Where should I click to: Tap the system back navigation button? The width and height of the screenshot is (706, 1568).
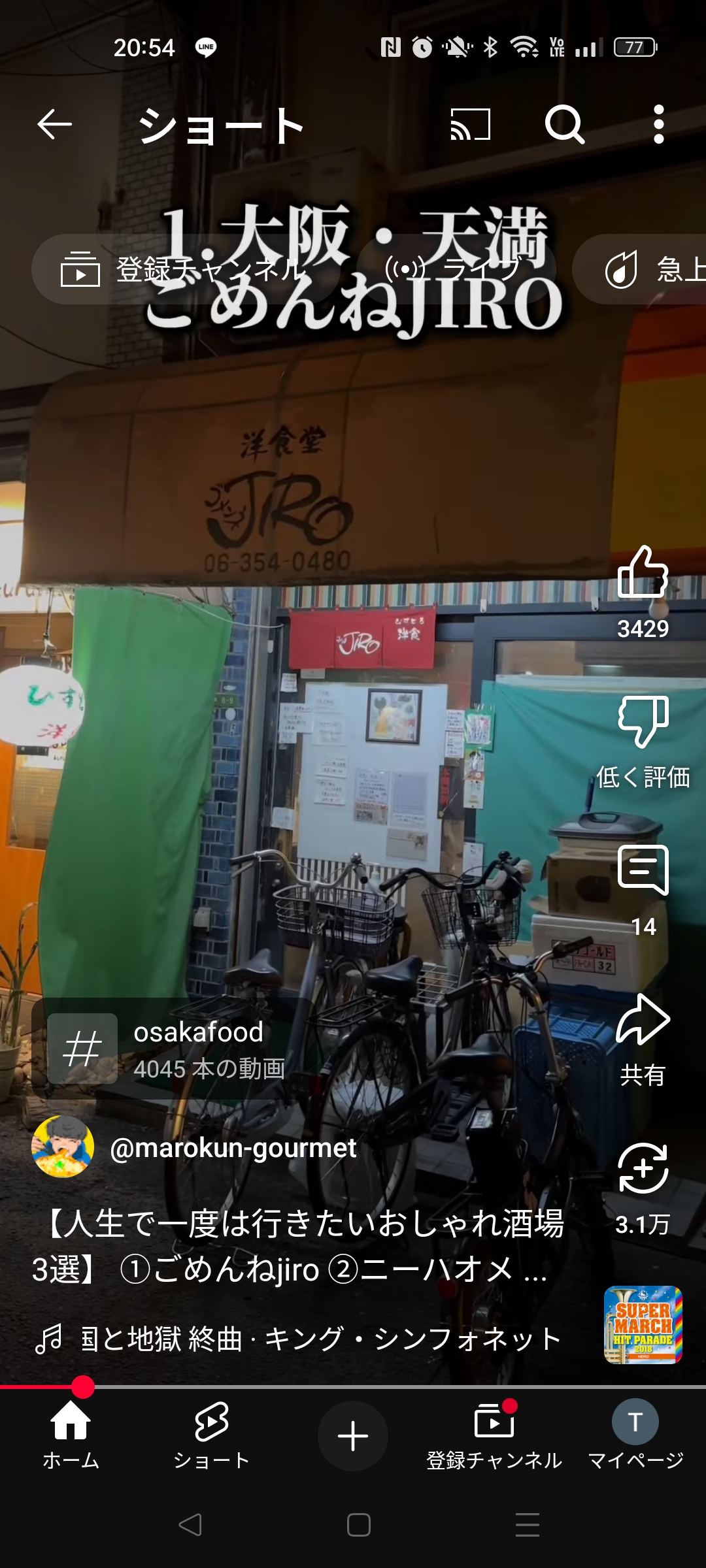point(190,1525)
